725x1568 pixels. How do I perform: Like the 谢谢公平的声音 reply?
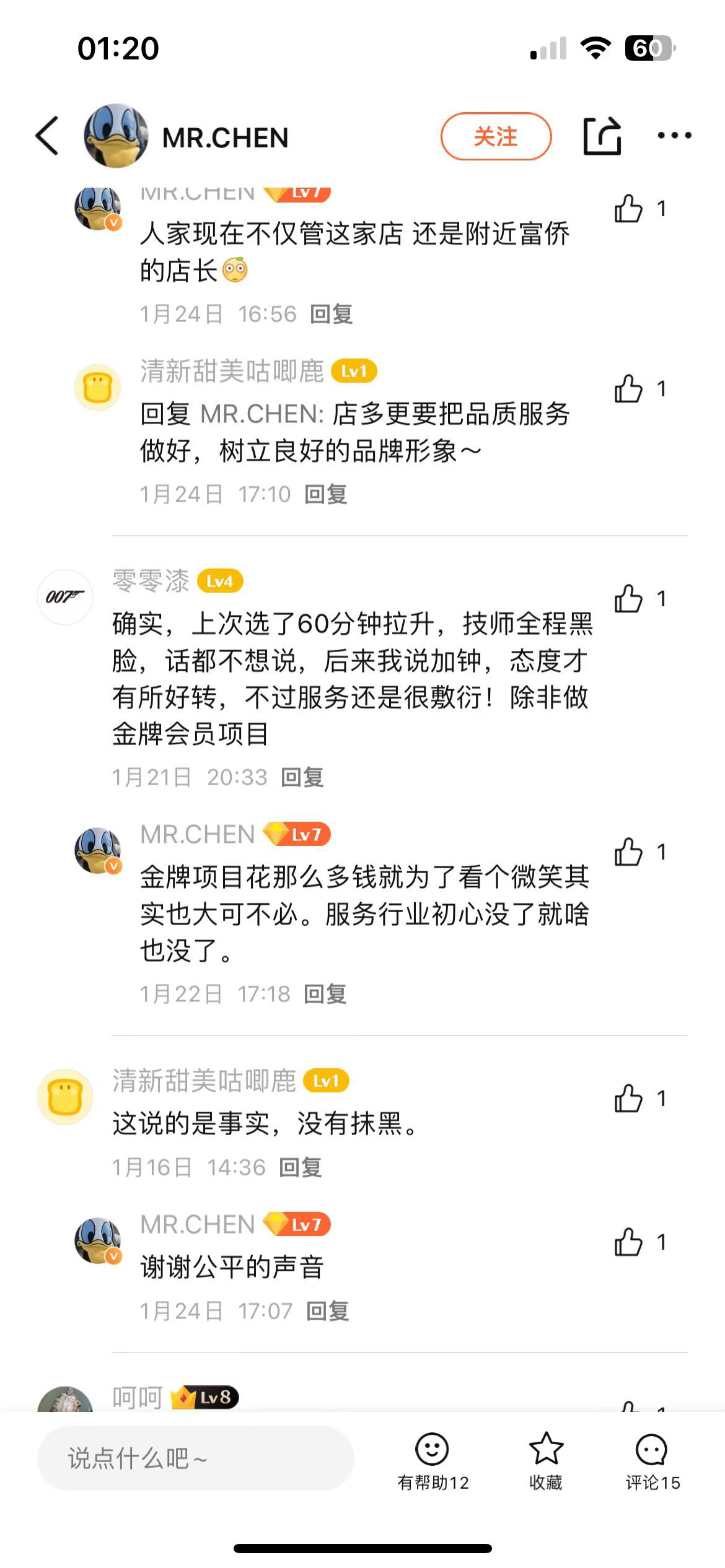[x=628, y=1242]
